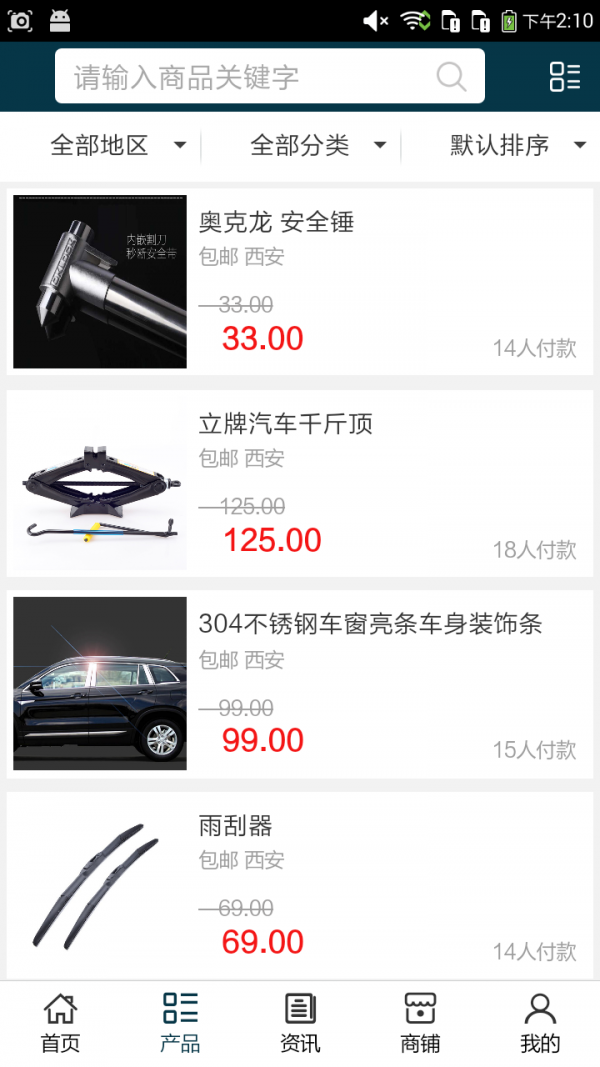Tap the magnifier search icon

pos(451,77)
